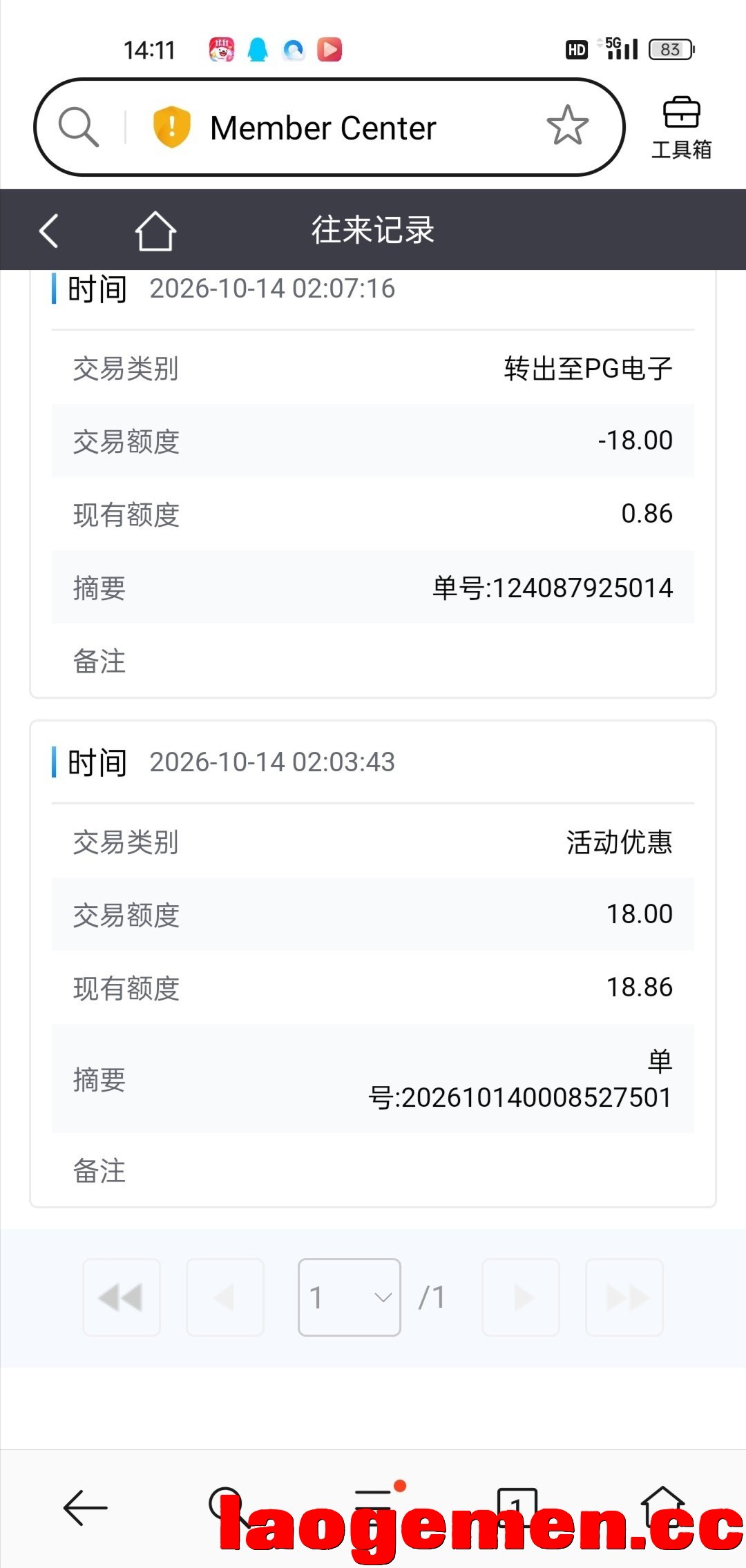
Task: Jump to first page of records
Action: tap(122, 1297)
